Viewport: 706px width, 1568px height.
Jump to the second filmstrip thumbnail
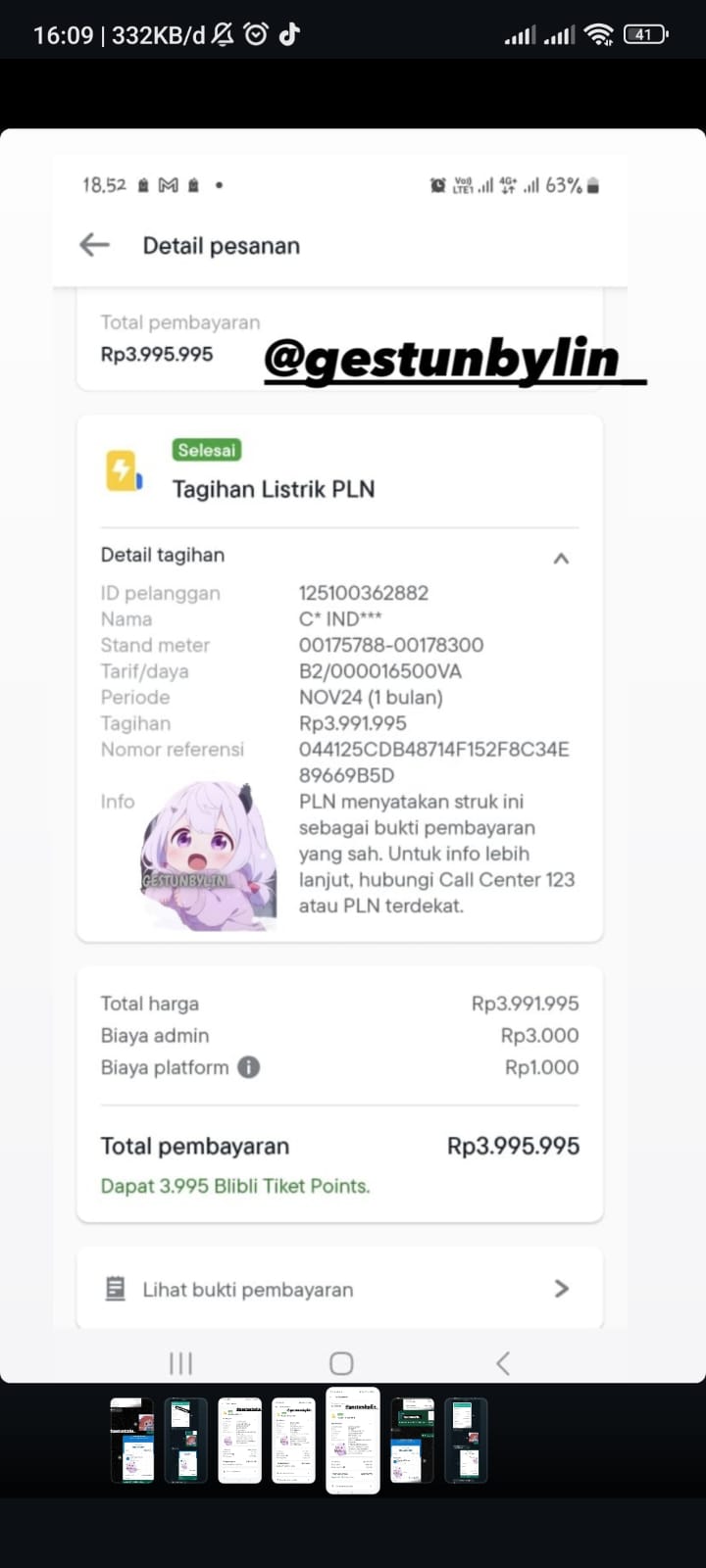tap(186, 1440)
